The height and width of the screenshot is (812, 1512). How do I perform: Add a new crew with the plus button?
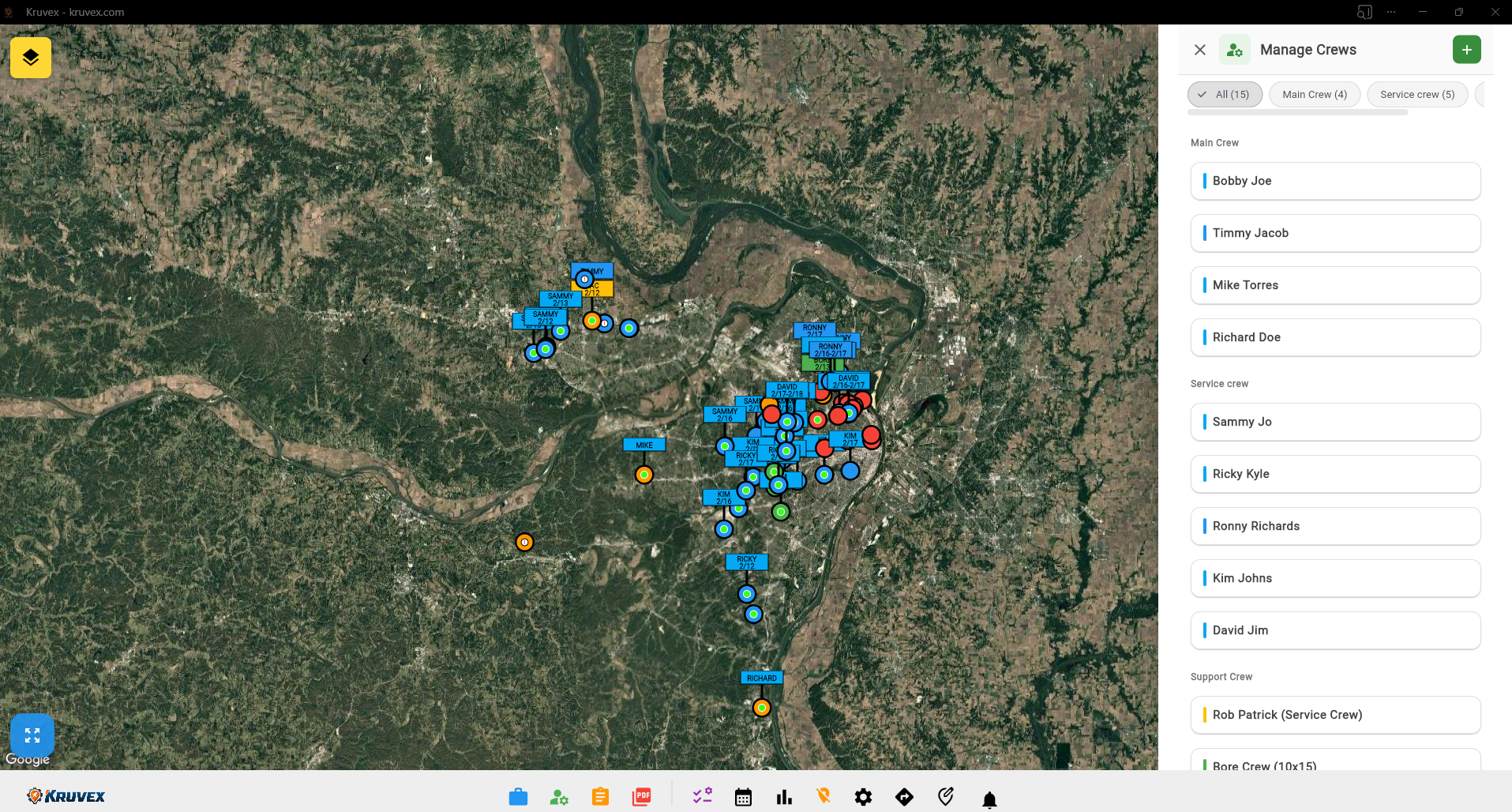1466,50
